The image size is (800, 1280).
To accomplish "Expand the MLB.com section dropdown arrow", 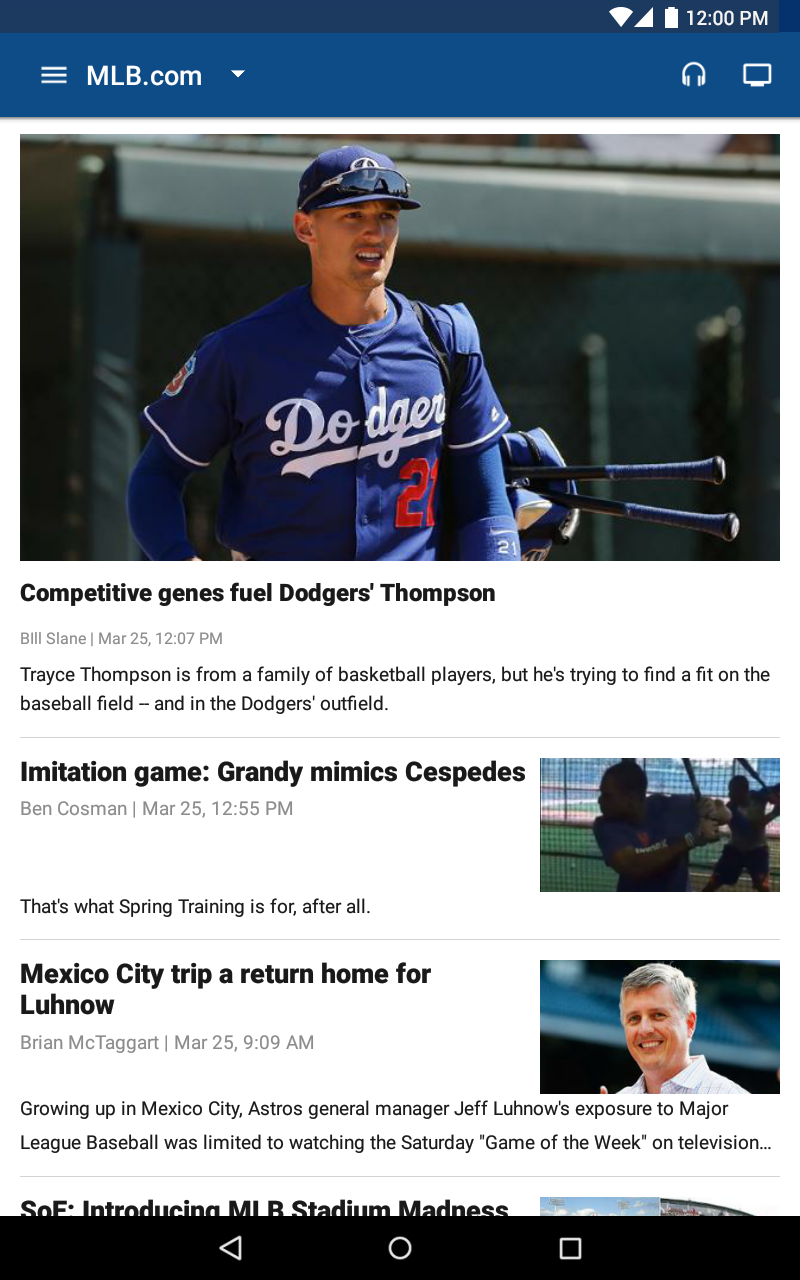I will coord(237,74).
